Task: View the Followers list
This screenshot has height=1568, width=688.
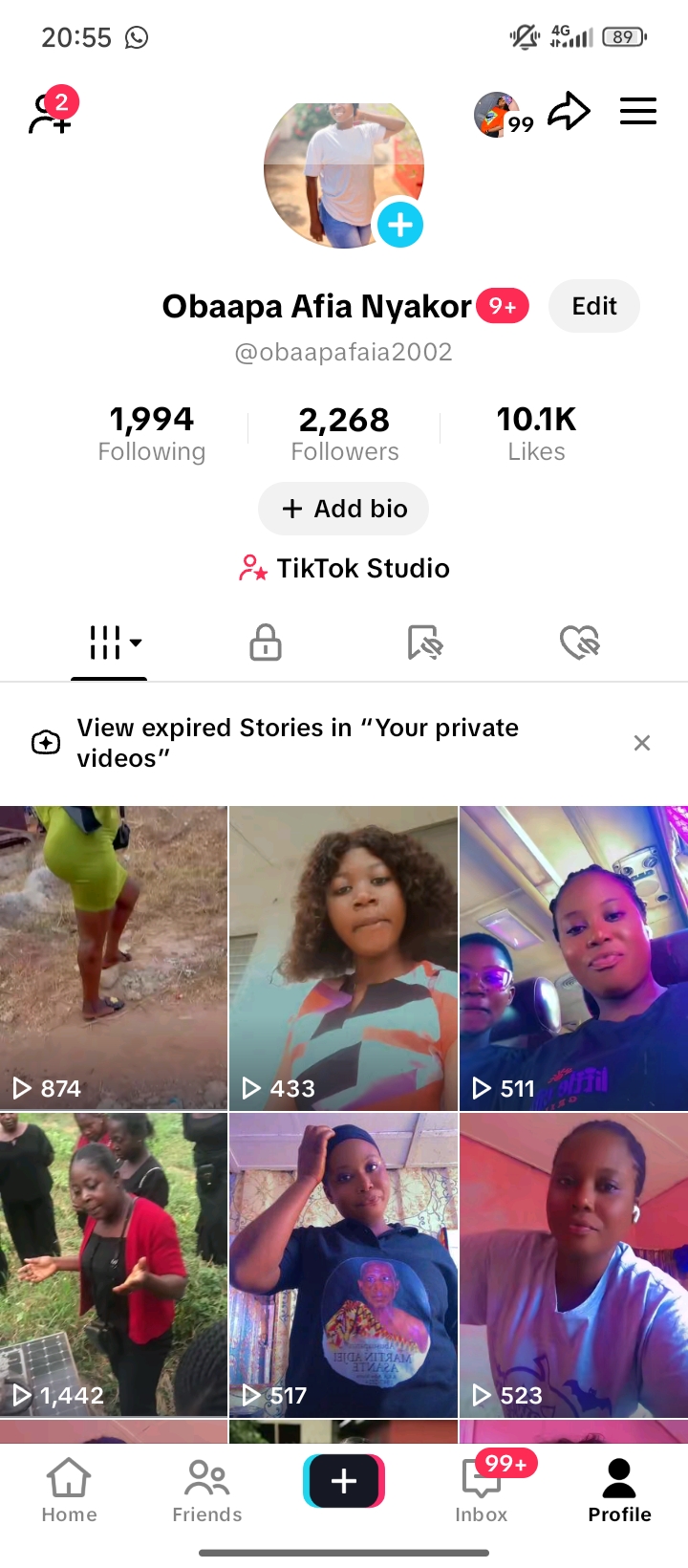Action: coord(344,433)
